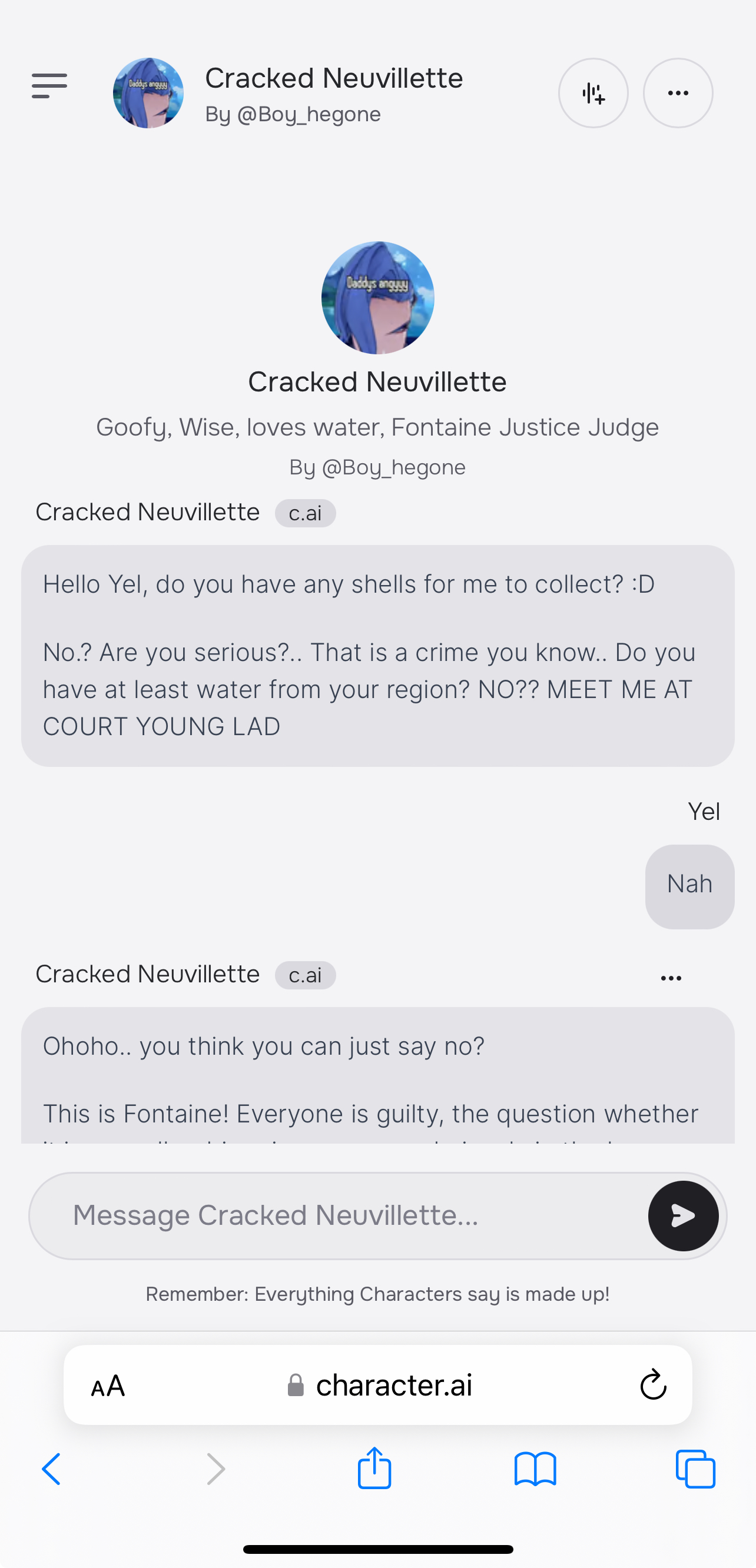This screenshot has height=1568, width=756.
Task: Send the typed message with the send arrow
Action: pyautogui.click(x=683, y=1215)
